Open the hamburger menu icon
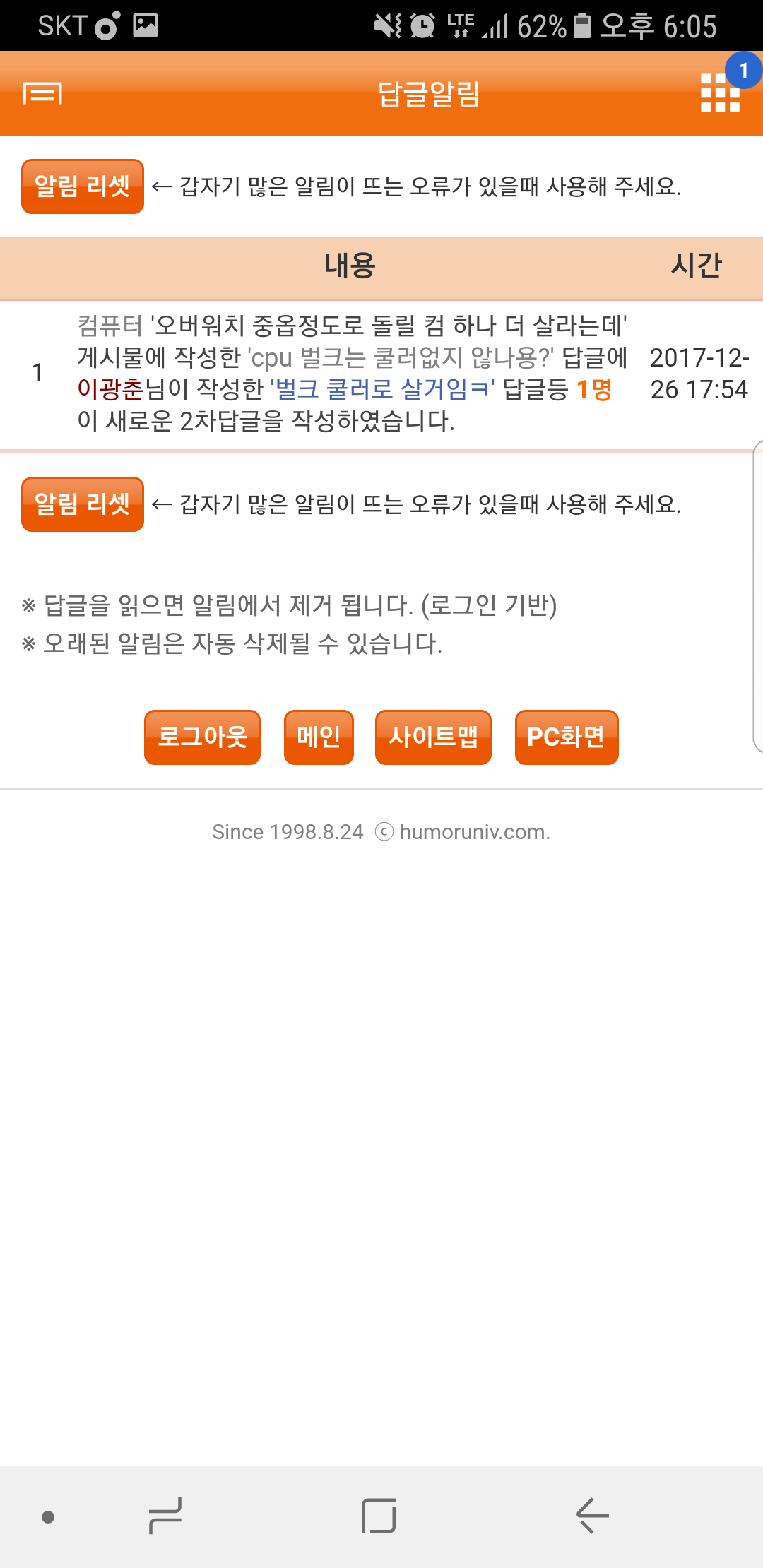The height and width of the screenshot is (1568, 763). coord(42,93)
